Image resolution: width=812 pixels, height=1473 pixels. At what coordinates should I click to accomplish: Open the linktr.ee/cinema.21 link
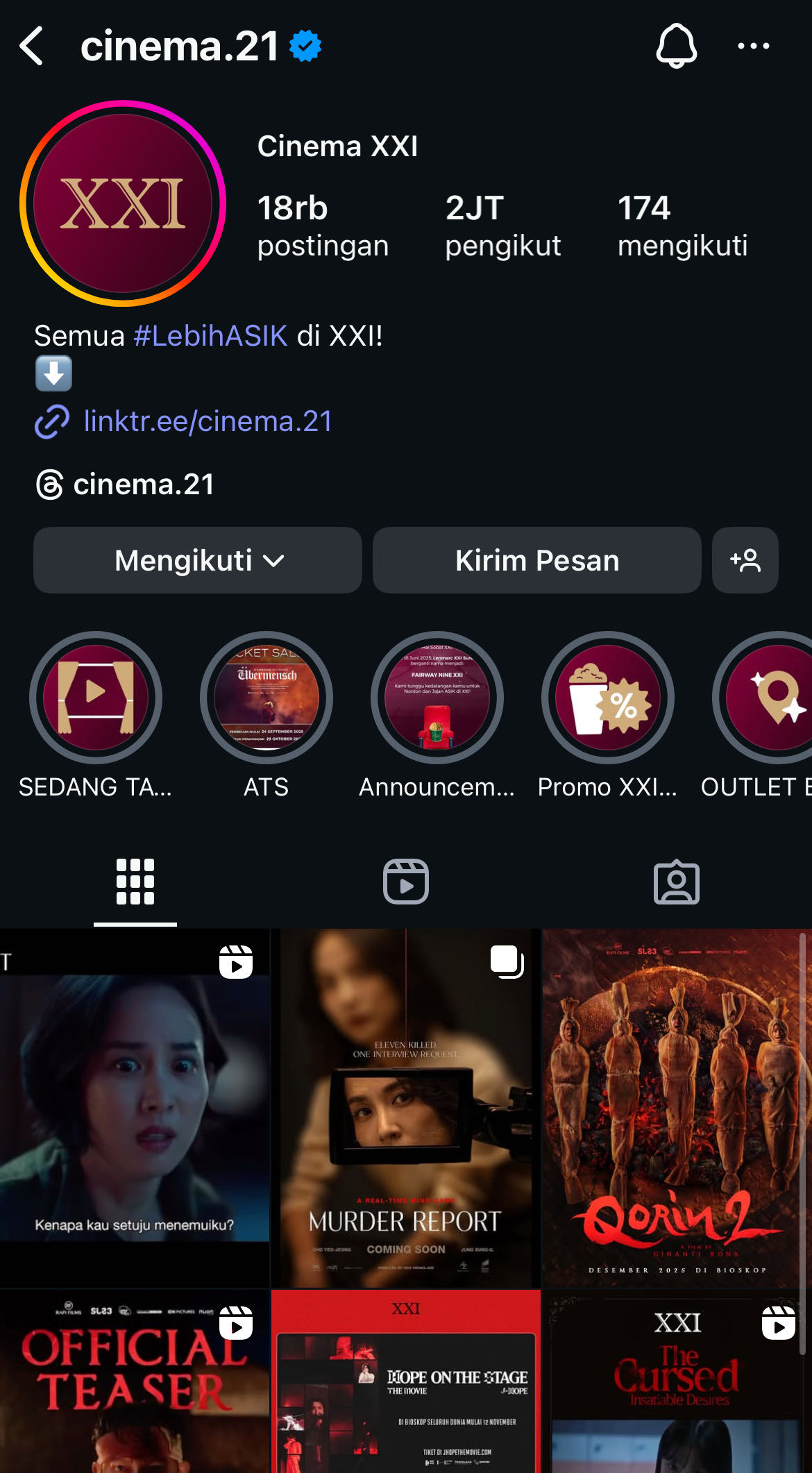pos(208,421)
